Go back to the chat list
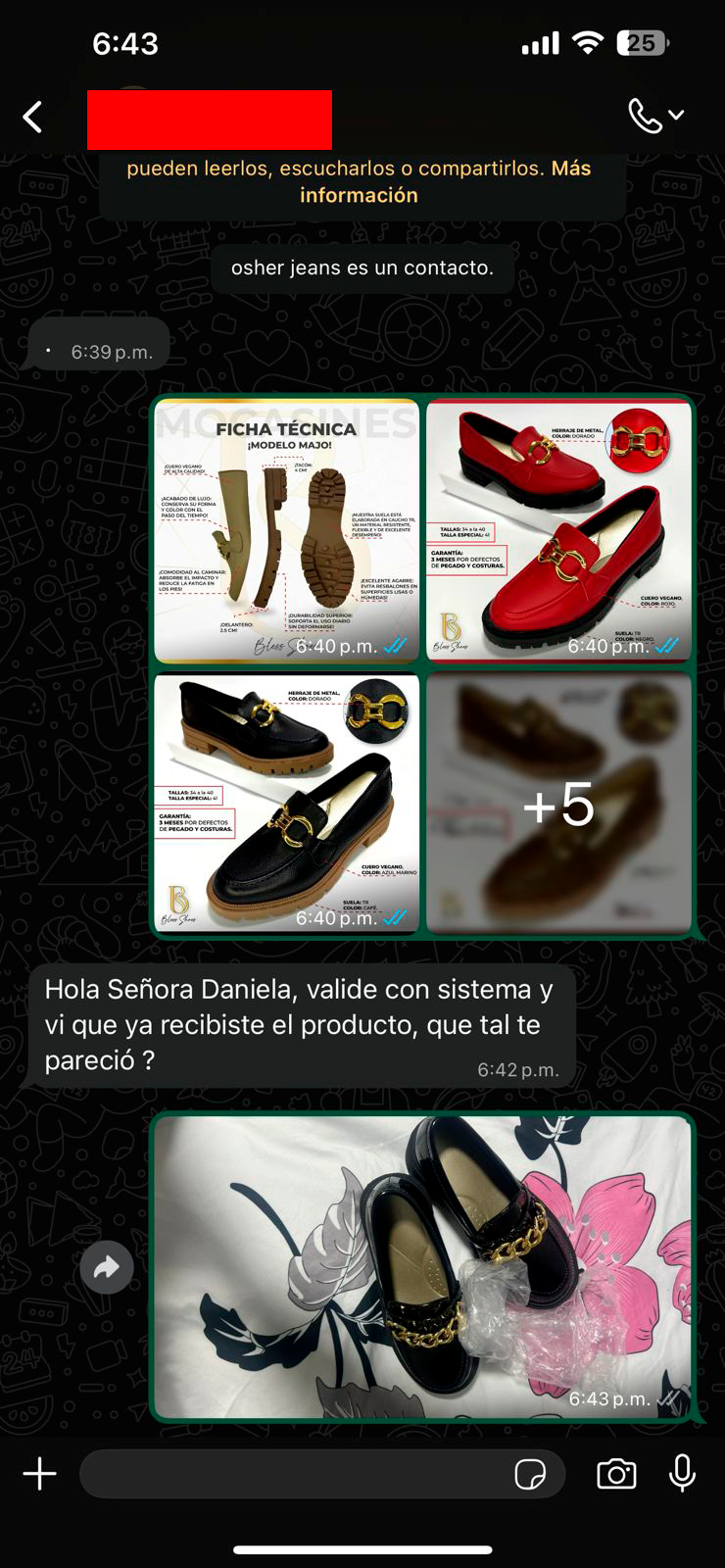 point(33,118)
